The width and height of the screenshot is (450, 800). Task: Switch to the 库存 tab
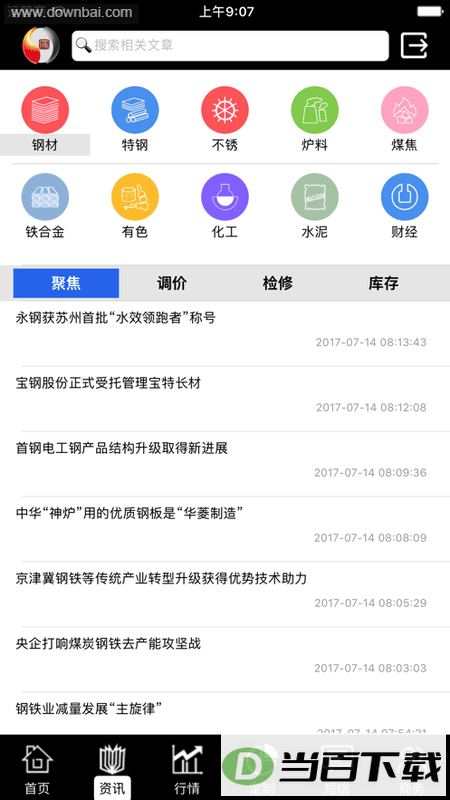coord(383,283)
